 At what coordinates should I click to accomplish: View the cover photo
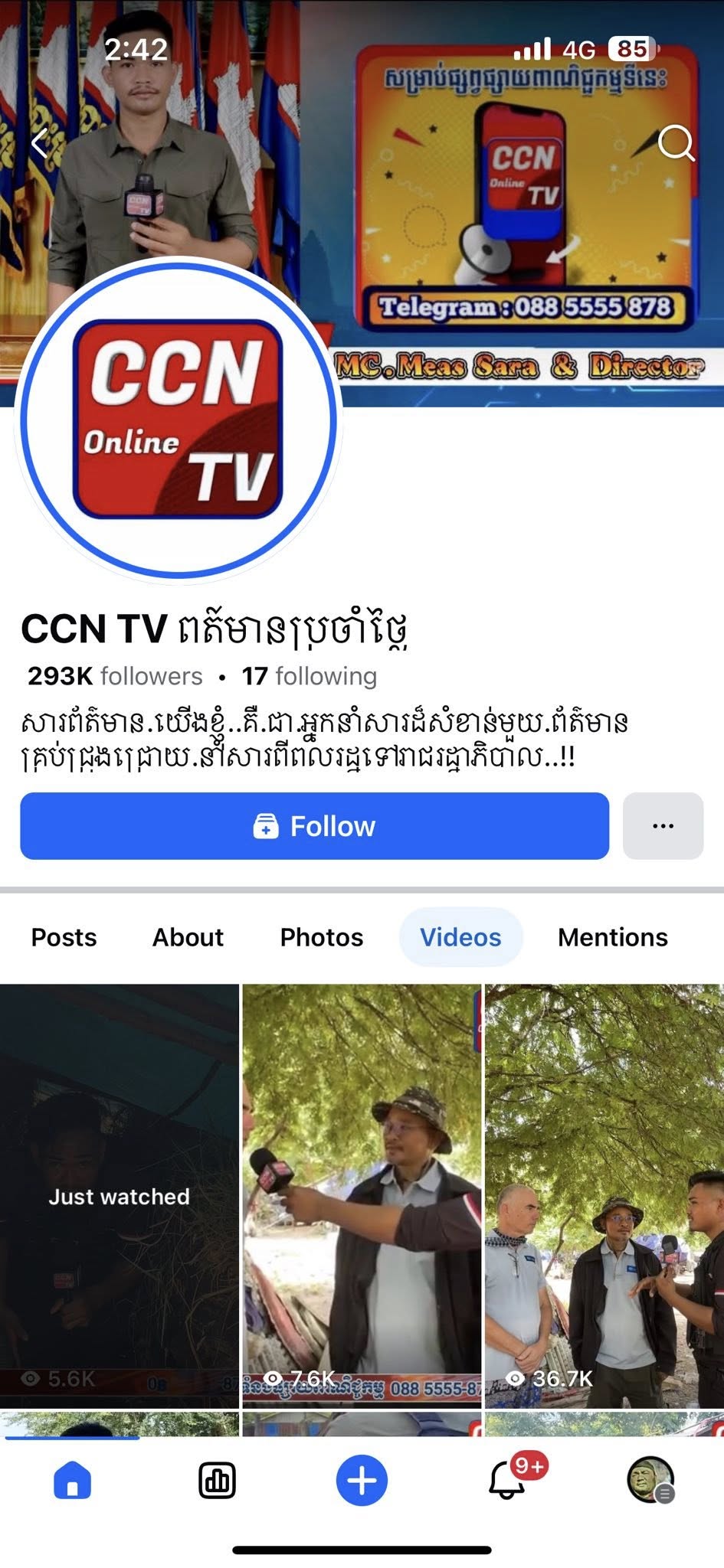pos(521,214)
